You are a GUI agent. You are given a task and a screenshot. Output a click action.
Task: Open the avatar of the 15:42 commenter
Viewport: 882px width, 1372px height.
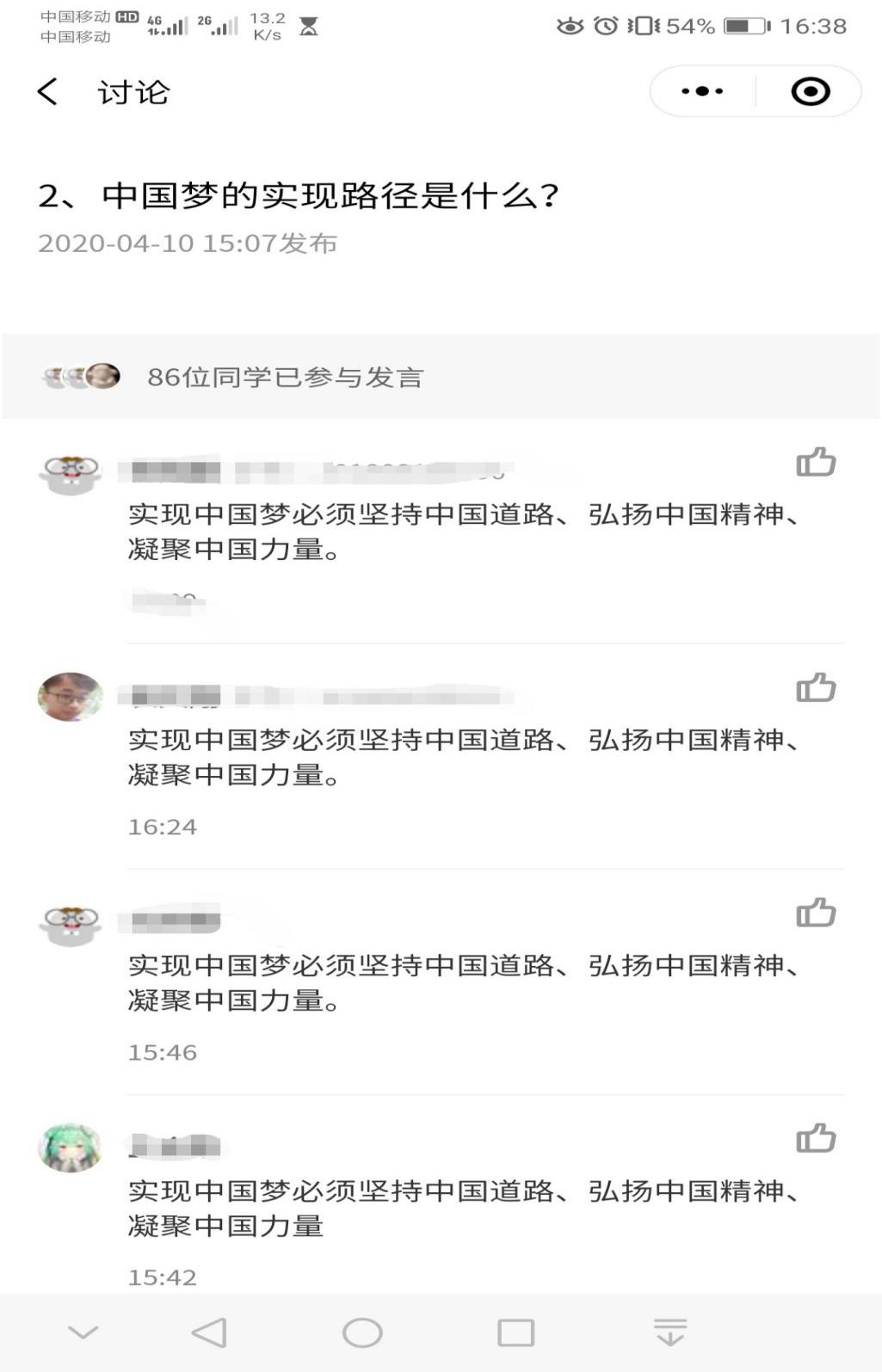[71, 1147]
